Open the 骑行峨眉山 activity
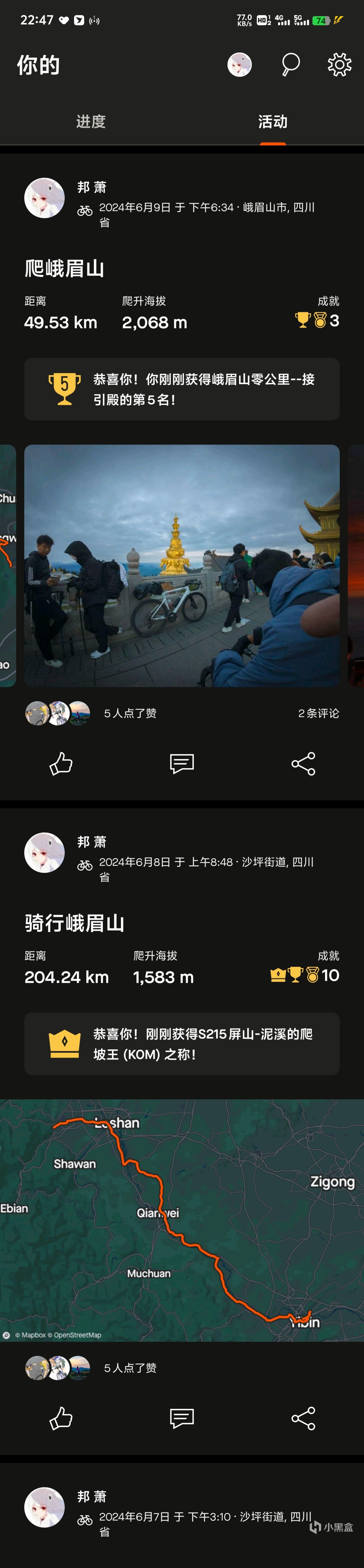This screenshot has width=364, height=1568. point(75,923)
